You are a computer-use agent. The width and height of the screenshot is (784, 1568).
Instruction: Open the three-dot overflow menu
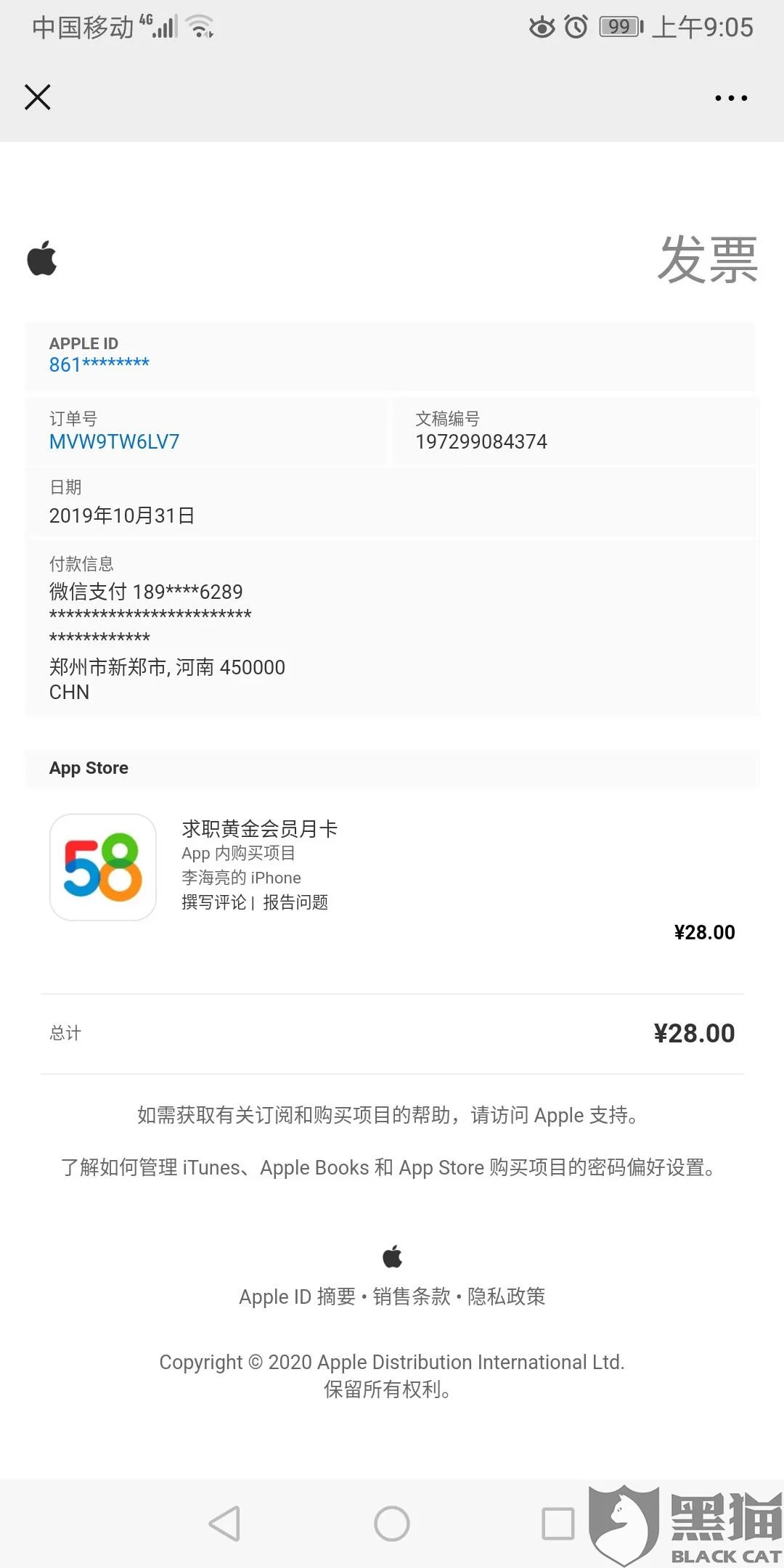(x=730, y=98)
